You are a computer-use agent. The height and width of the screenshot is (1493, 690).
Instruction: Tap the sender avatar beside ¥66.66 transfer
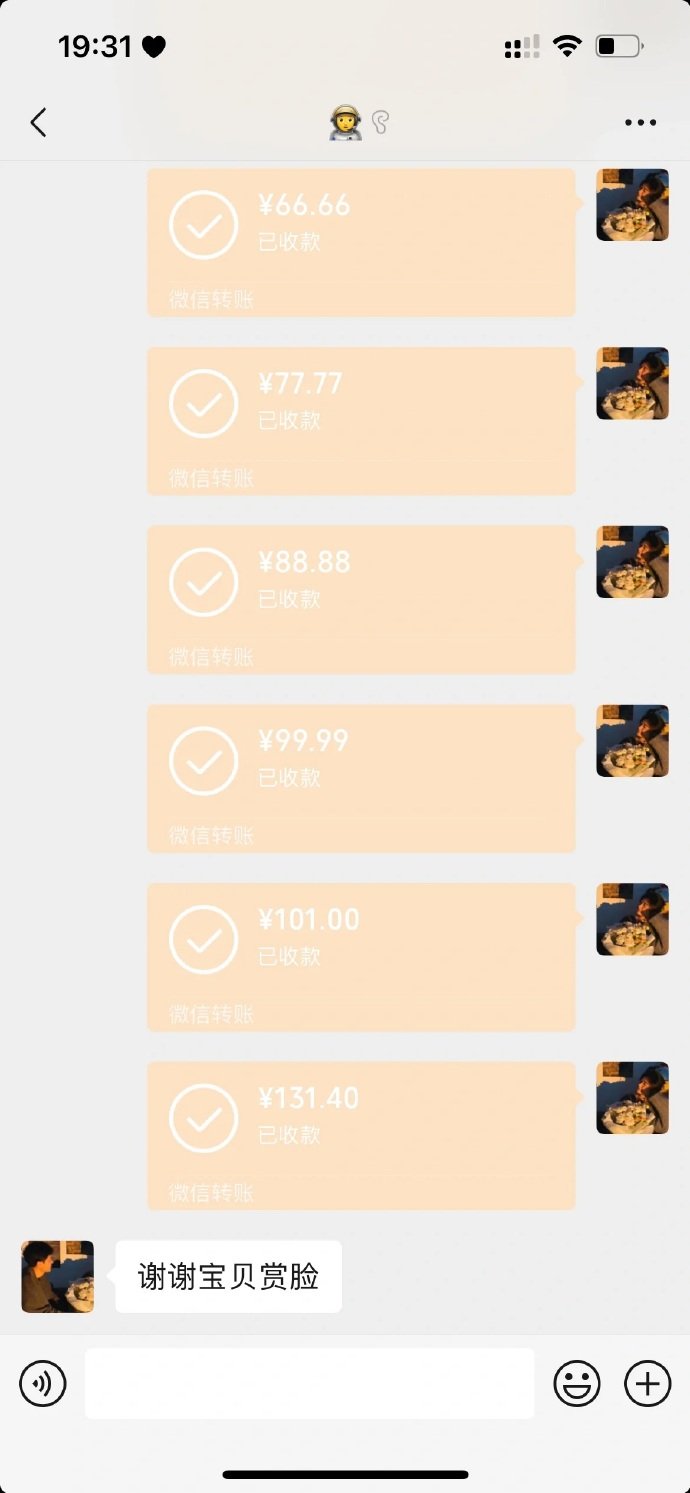tap(632, 205)
